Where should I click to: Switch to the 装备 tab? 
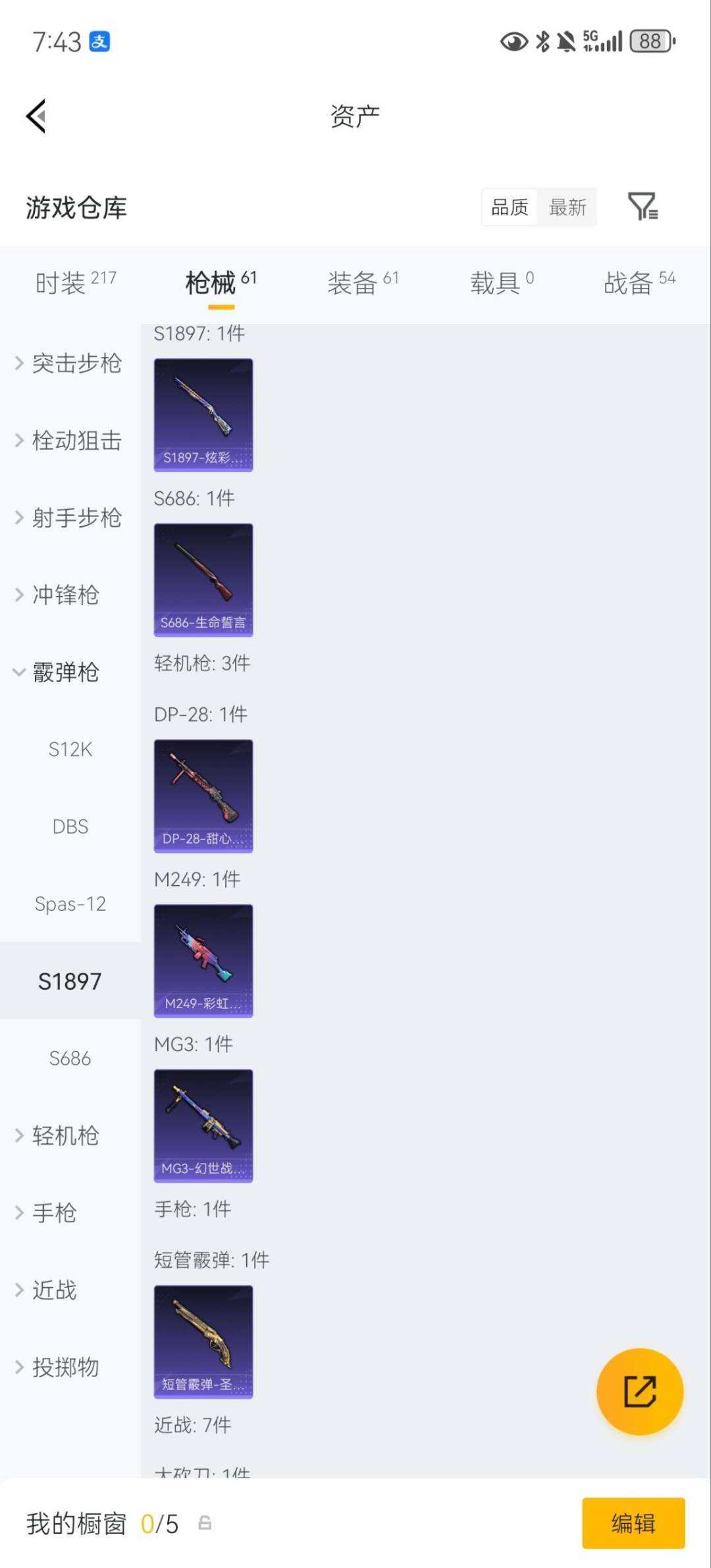tap(353, 280)
